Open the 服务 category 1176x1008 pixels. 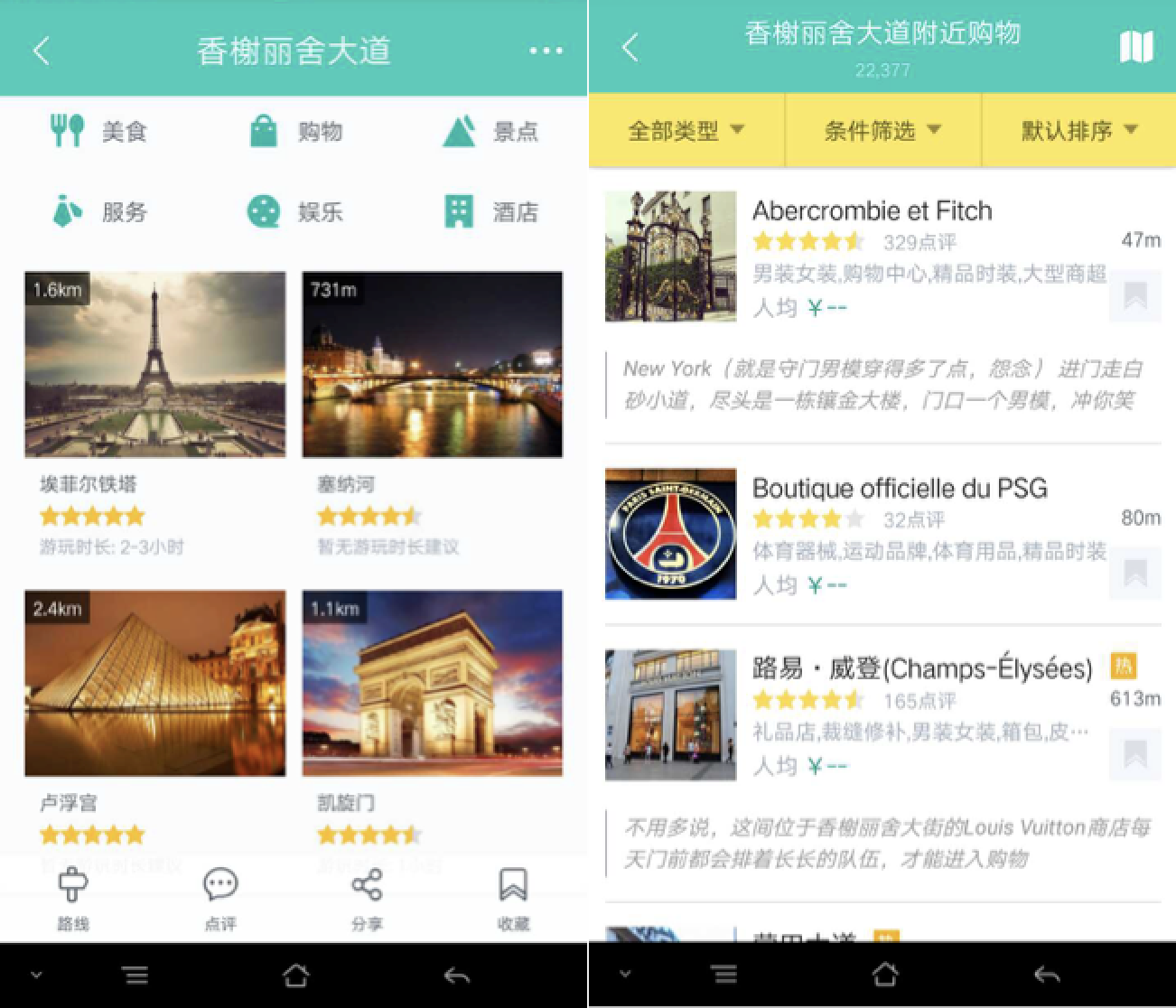98,212
